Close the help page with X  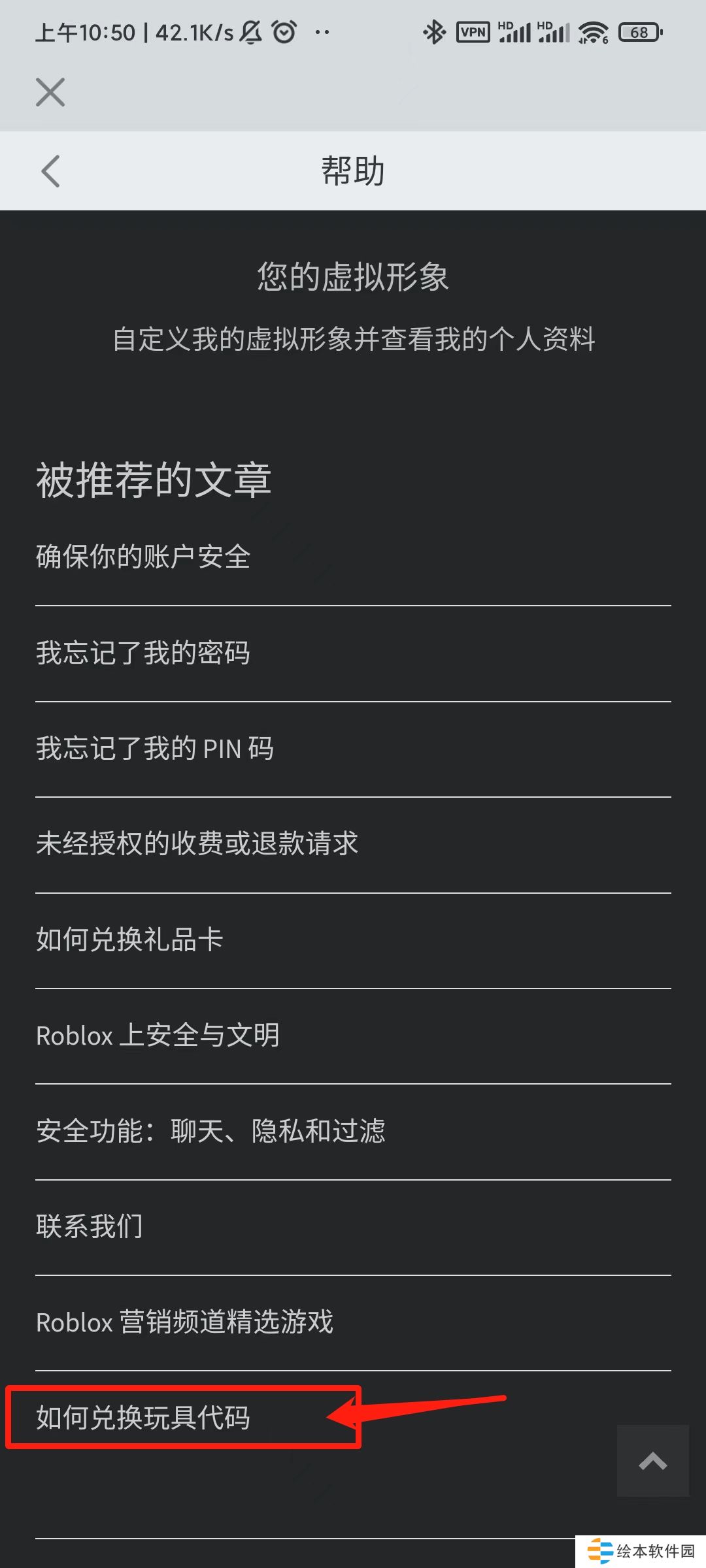[x=50, y=92]
